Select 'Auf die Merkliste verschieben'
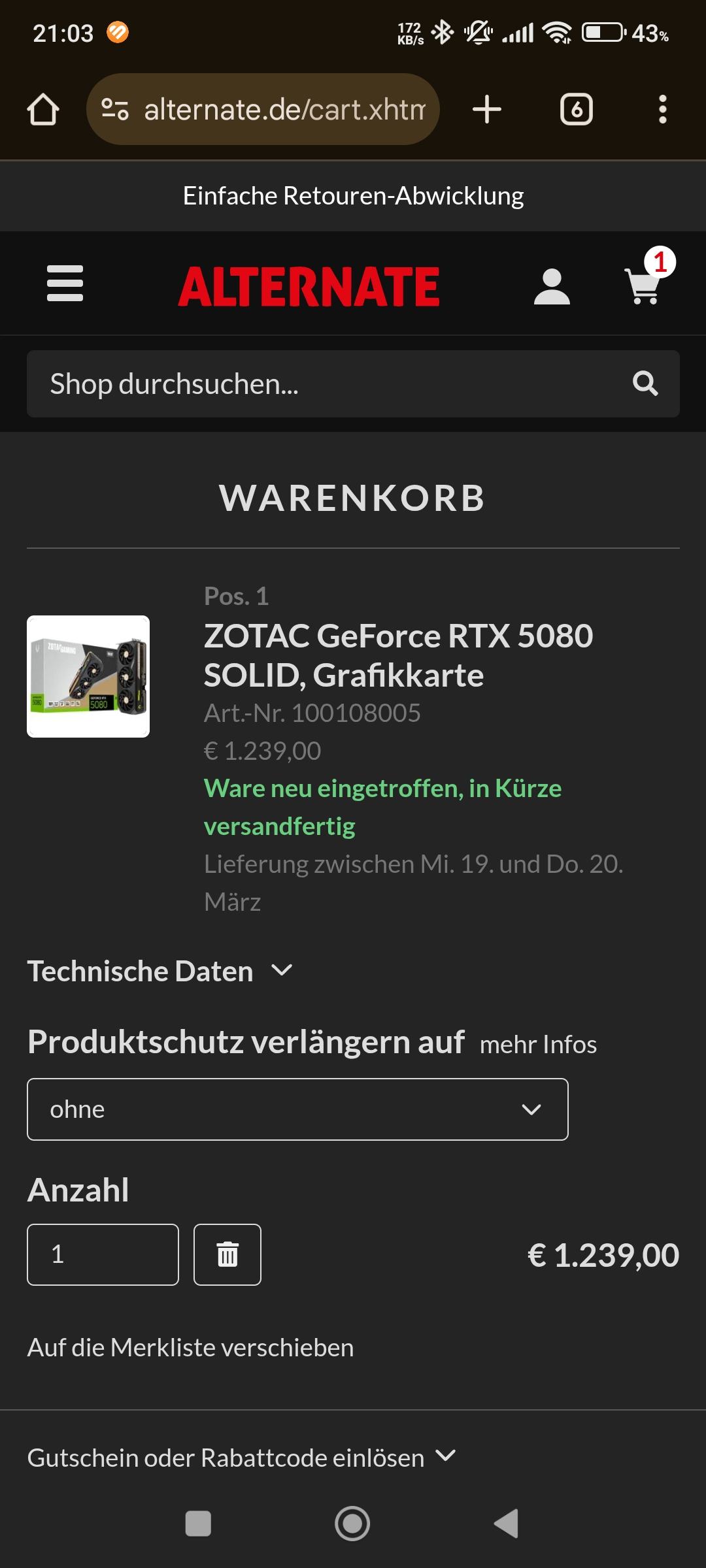The image size is (706, 1568). (x=190, y=1347)
